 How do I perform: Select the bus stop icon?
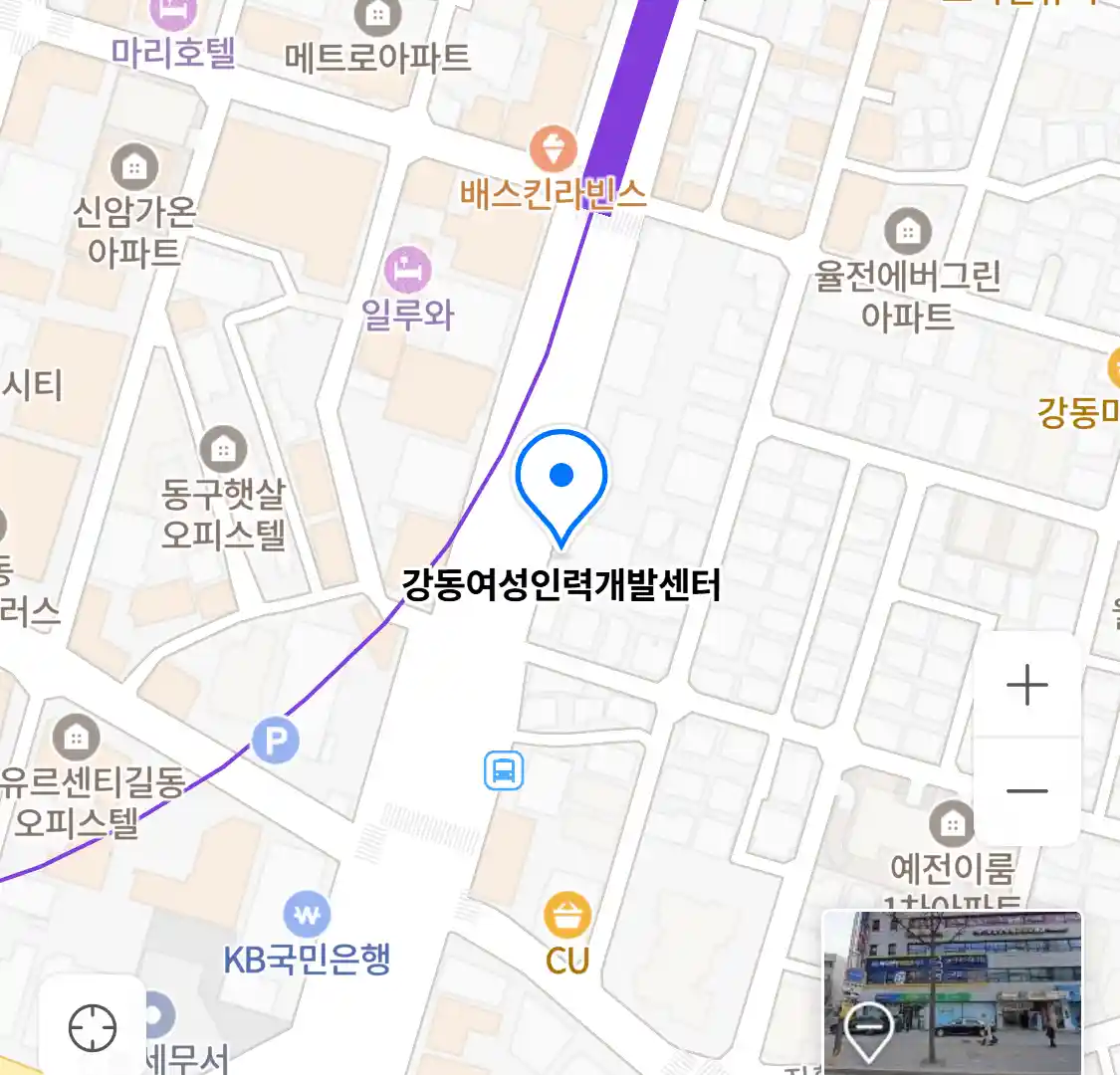tap(504, 770)
